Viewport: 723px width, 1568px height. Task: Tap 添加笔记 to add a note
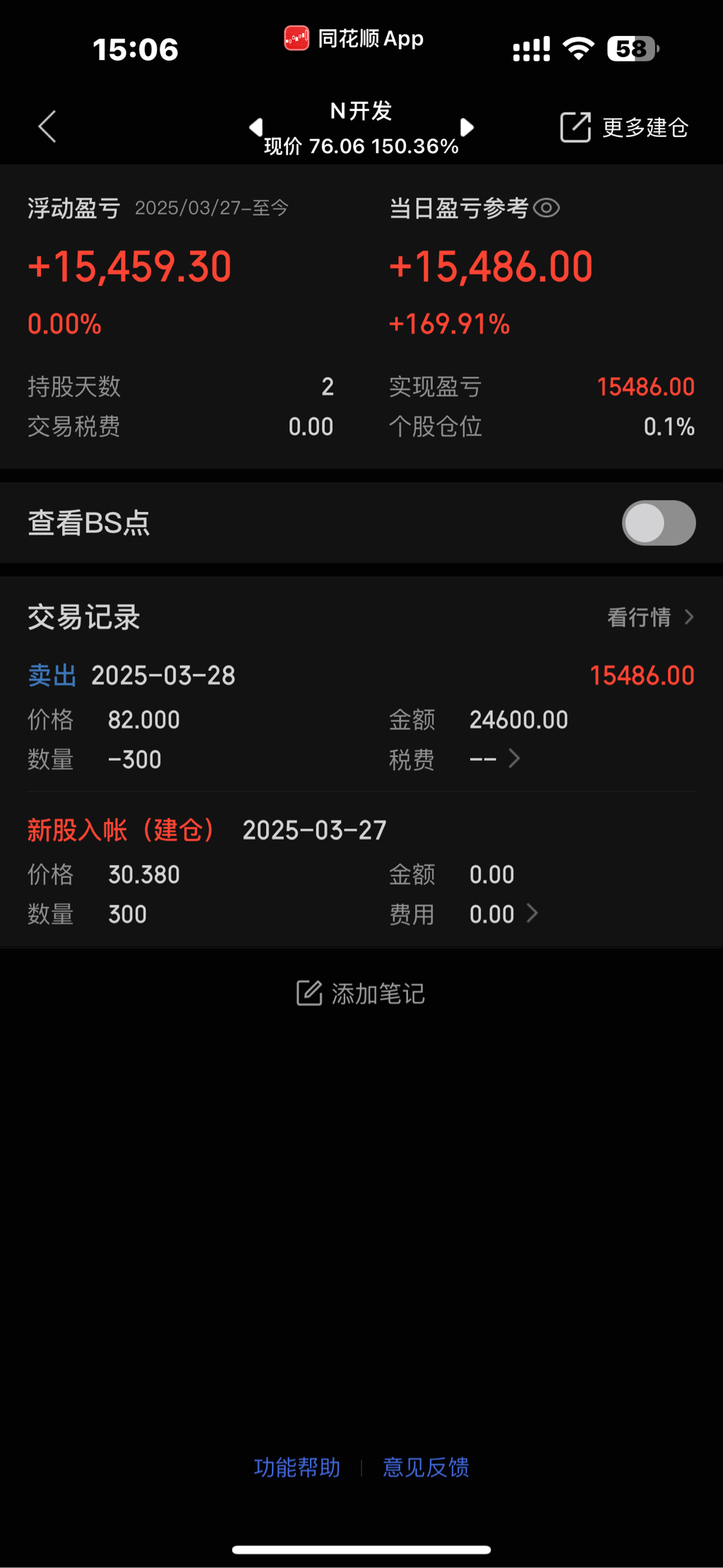pos(361,994)
